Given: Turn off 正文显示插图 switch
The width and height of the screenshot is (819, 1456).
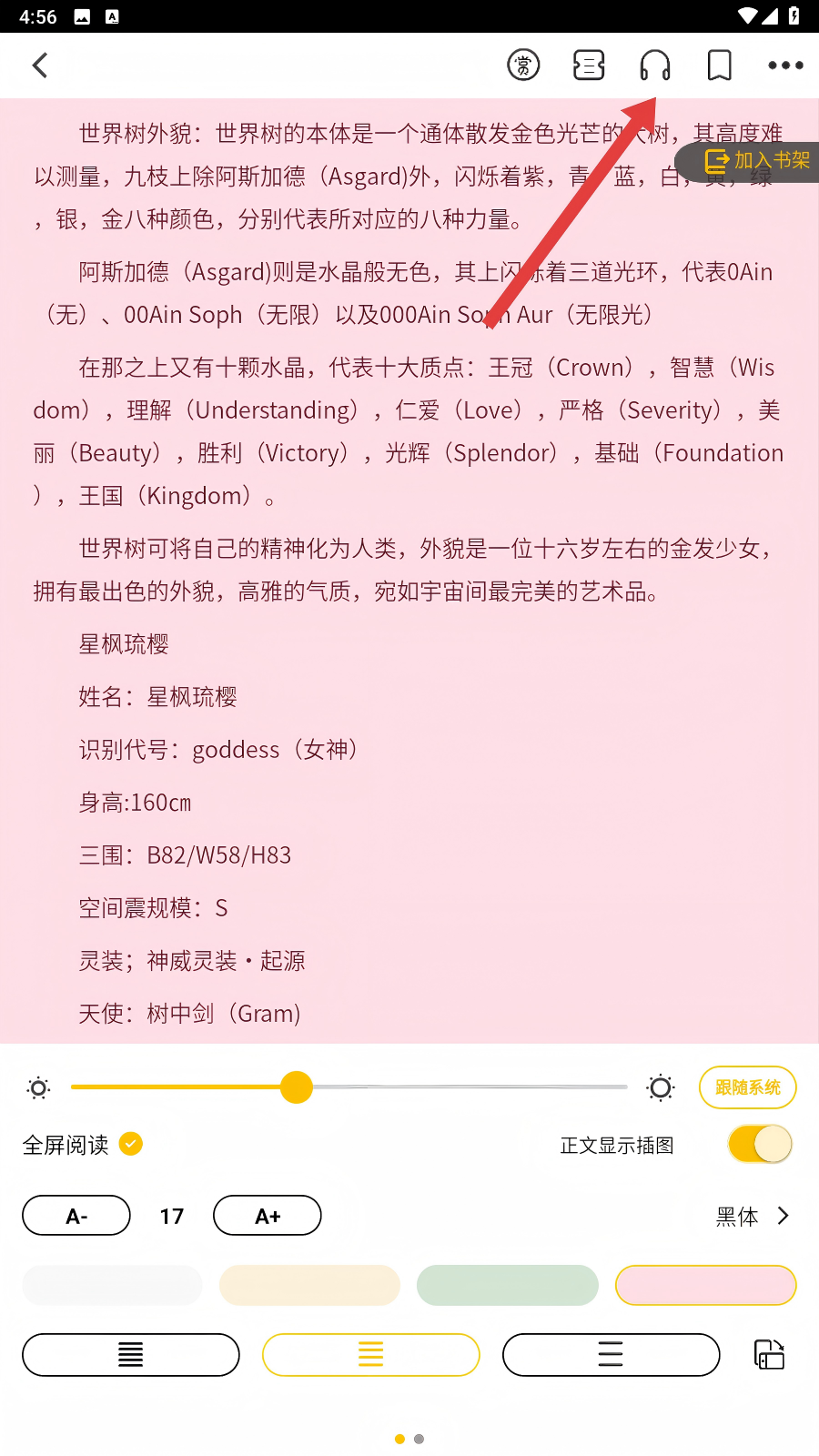Looking at the screenshot, I should click(761, 1145).
